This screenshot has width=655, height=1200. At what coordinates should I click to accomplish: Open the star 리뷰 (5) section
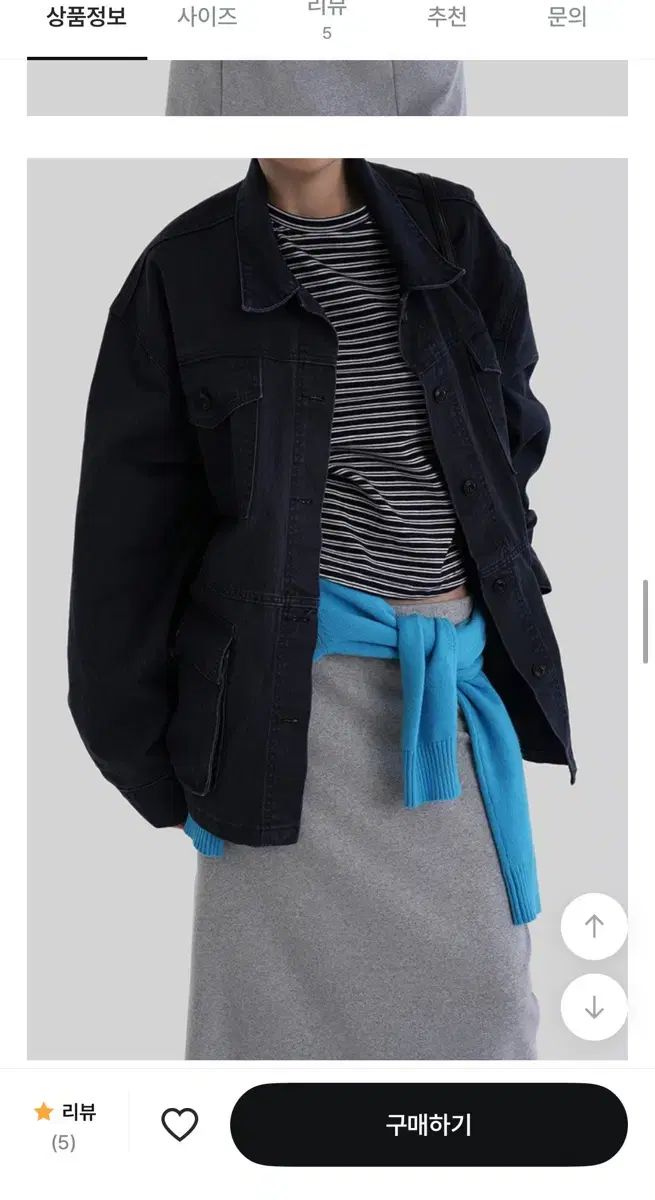pyautogui.click(x=65, y=1126)
